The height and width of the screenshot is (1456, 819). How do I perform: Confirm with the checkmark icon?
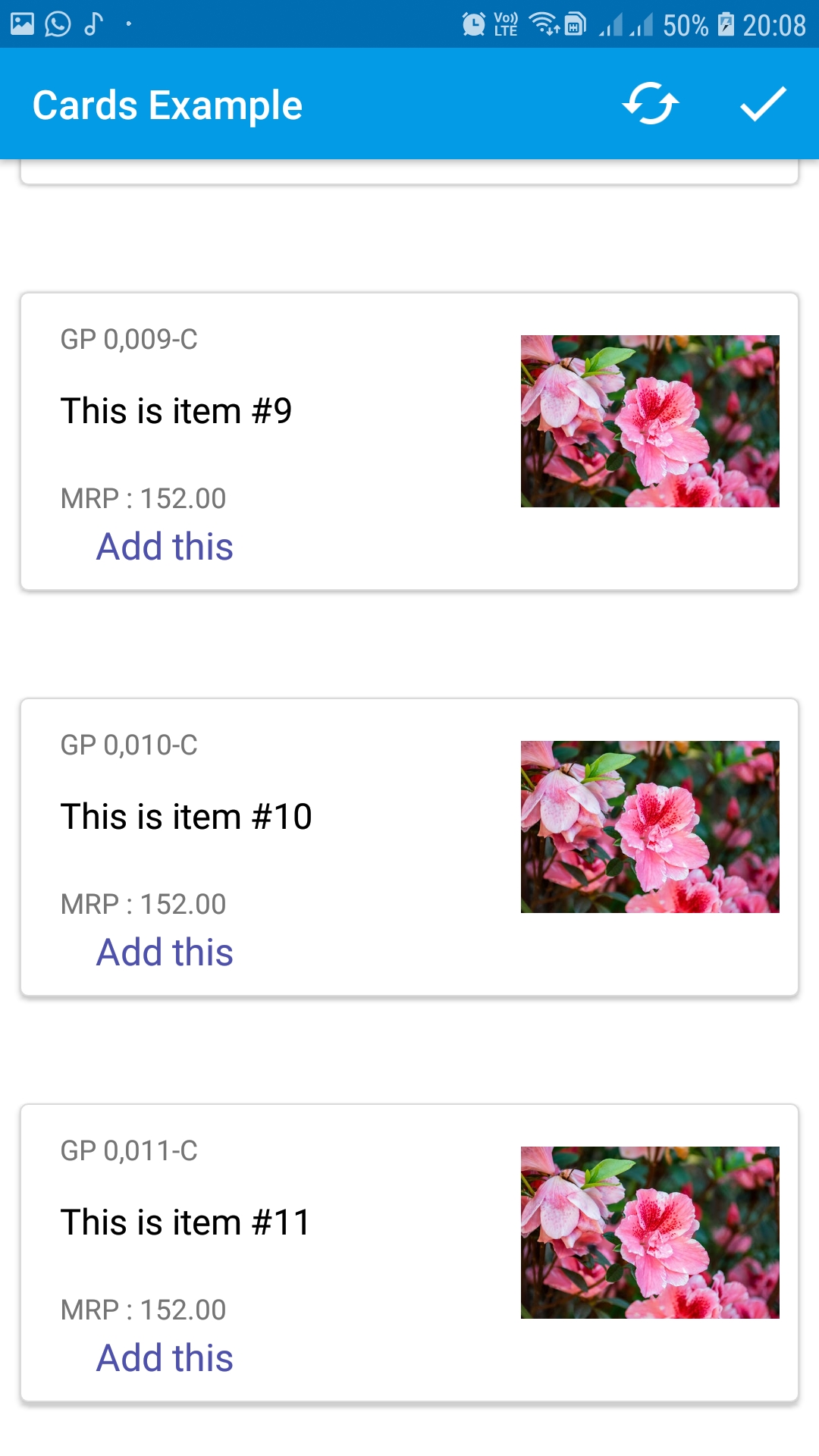pyautogui.click(x=763, y=104)
